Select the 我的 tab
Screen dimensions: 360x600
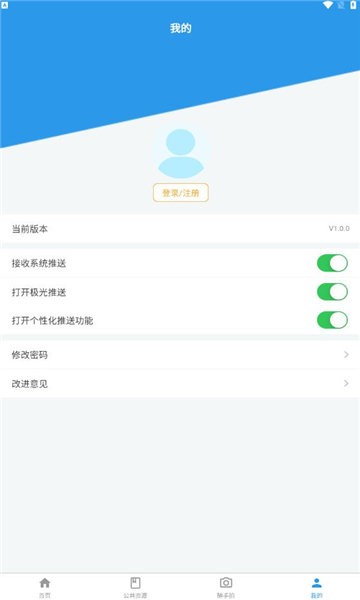(x=316, y=587)
